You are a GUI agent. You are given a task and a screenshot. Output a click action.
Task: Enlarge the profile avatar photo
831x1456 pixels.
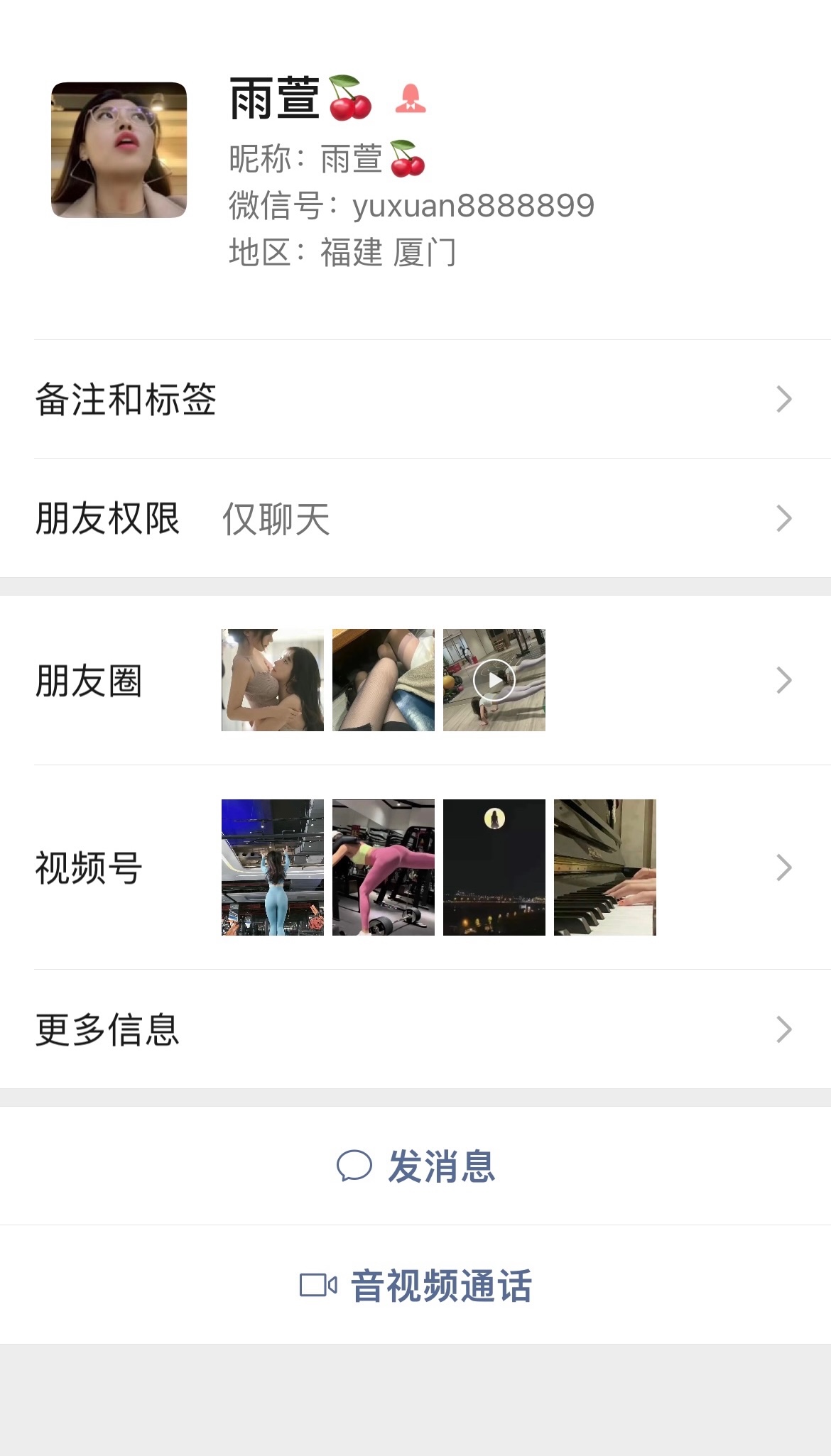(x=119, y=150)
